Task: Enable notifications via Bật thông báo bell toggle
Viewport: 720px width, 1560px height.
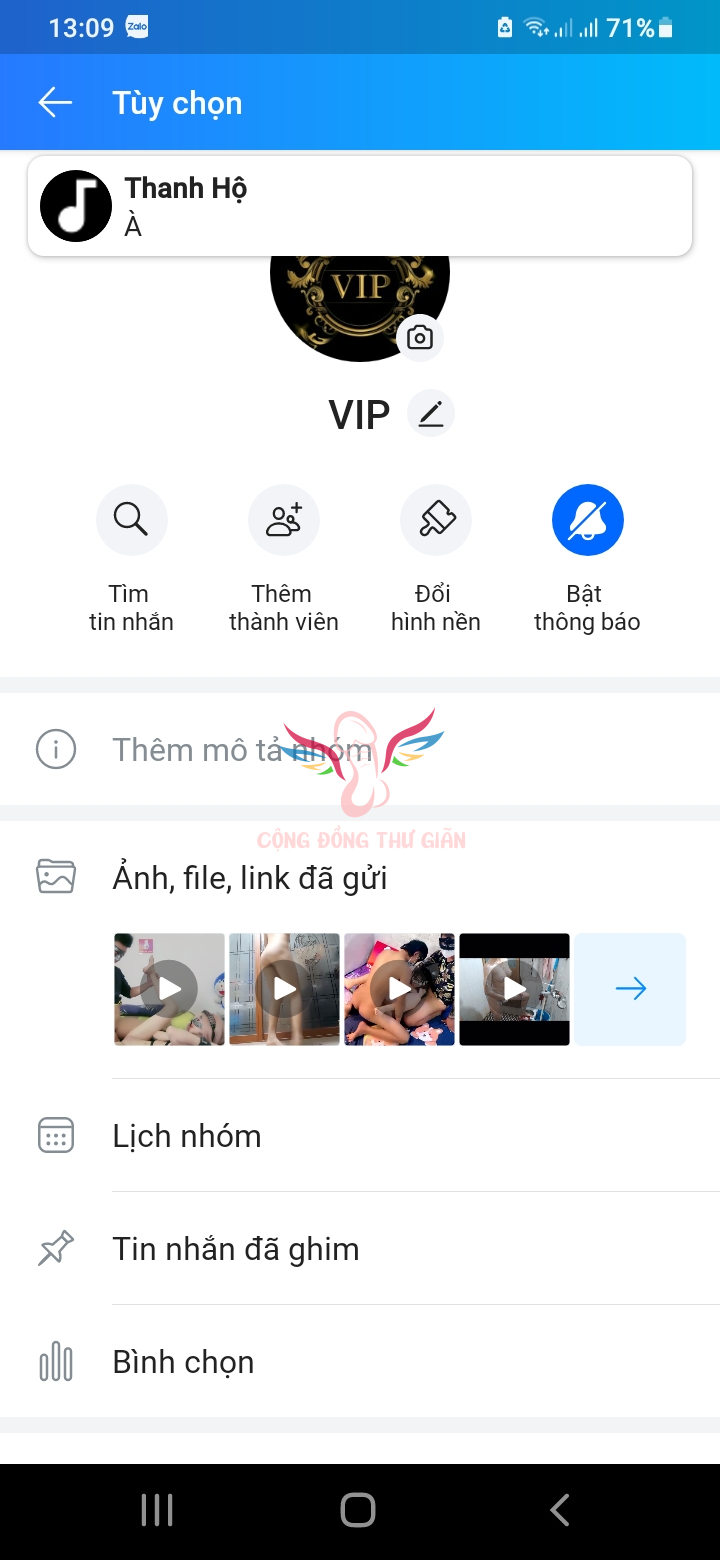Action: [x=587, y=519]
